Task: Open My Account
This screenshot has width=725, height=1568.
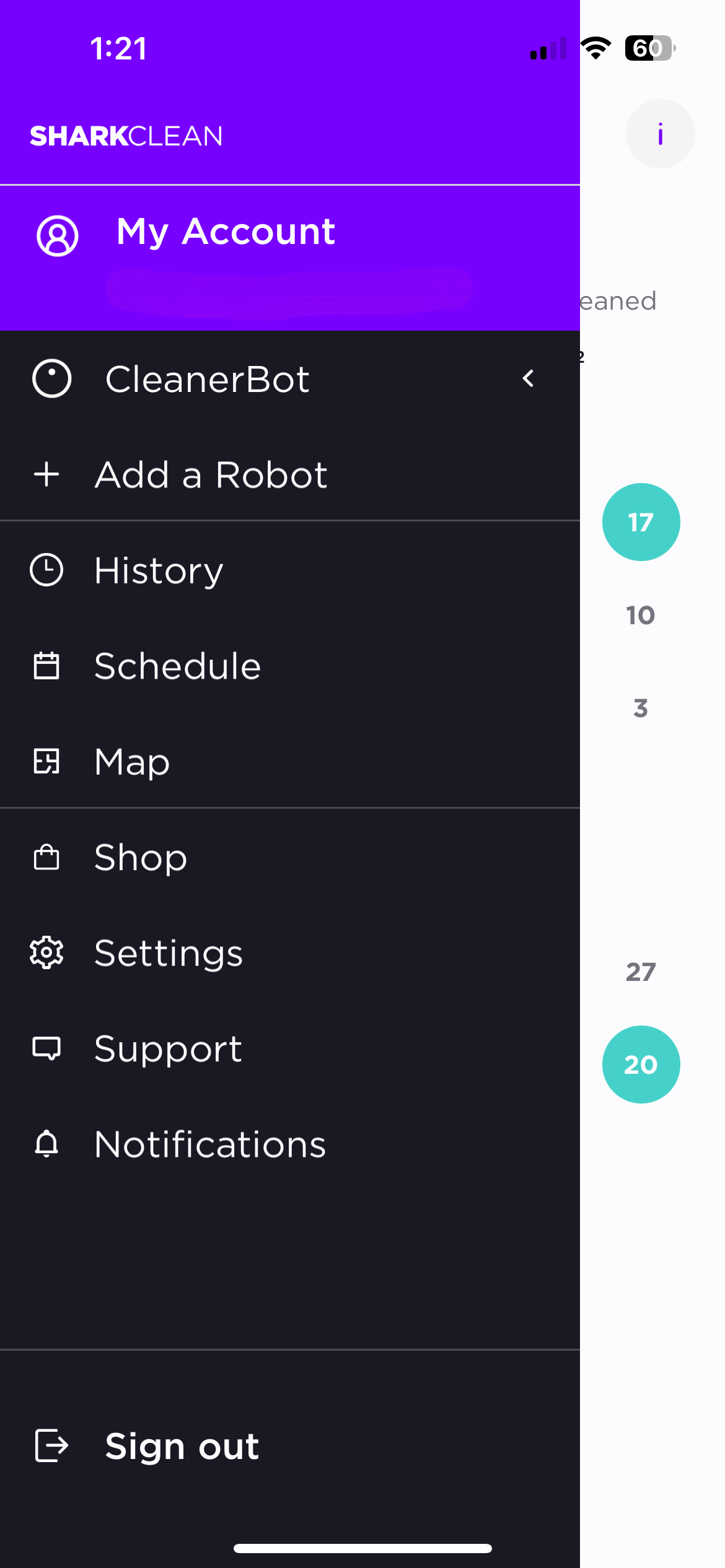Action: point(290,257)
